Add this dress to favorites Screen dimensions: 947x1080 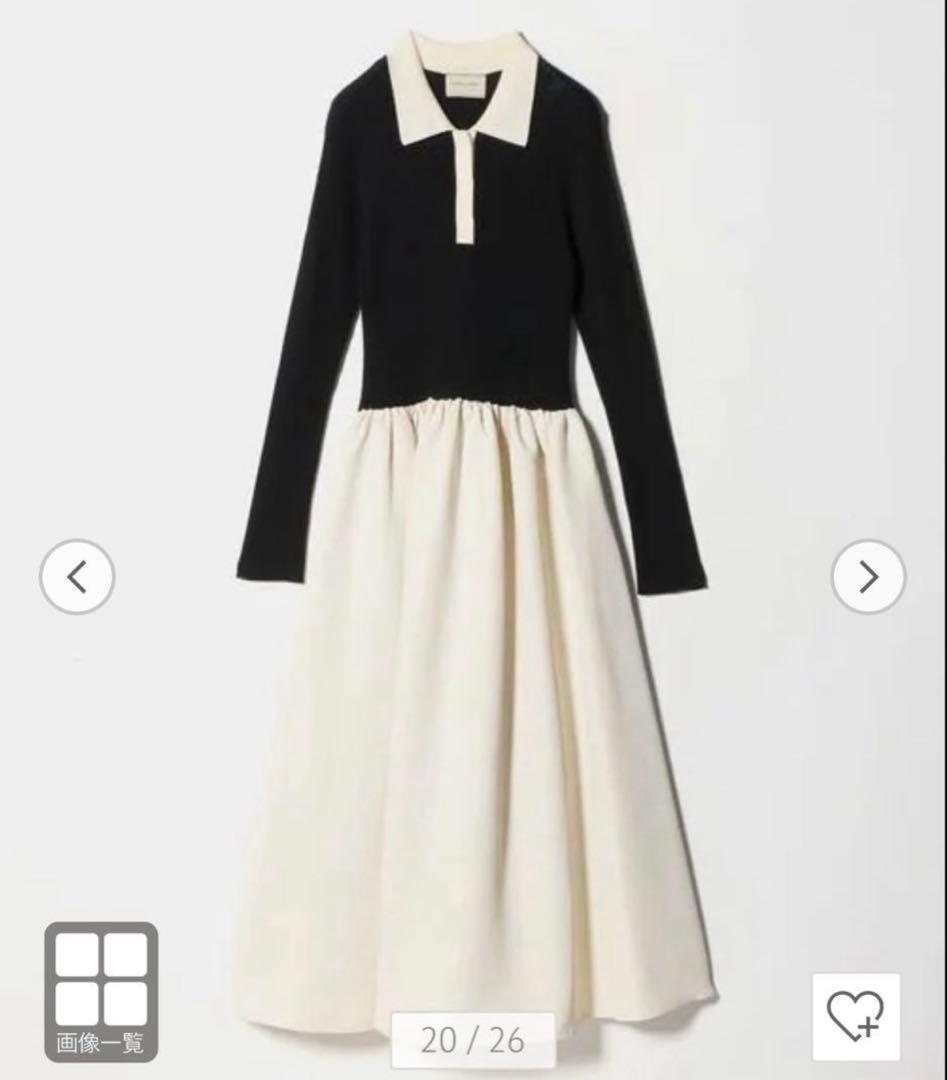(855, 1016)
